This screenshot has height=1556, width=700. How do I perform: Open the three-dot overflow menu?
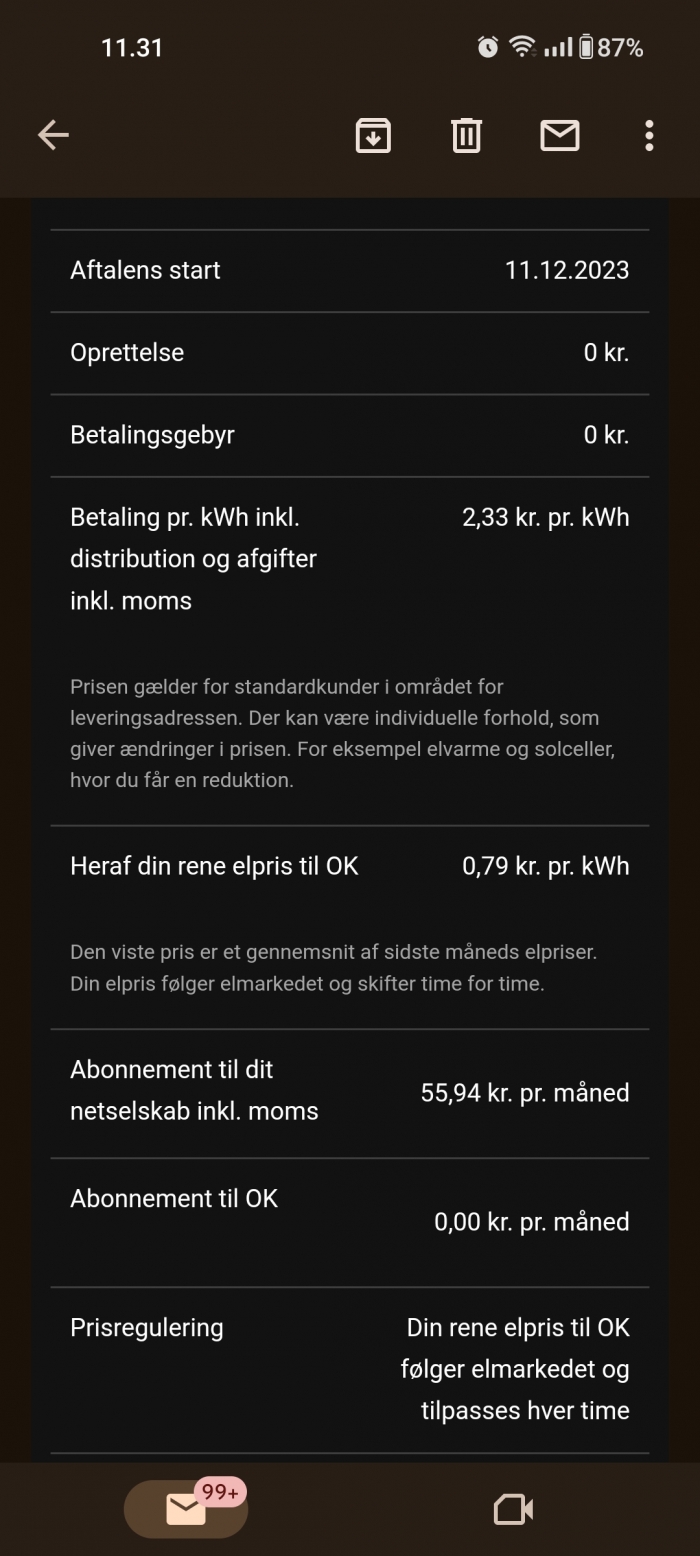coord(649,135)
